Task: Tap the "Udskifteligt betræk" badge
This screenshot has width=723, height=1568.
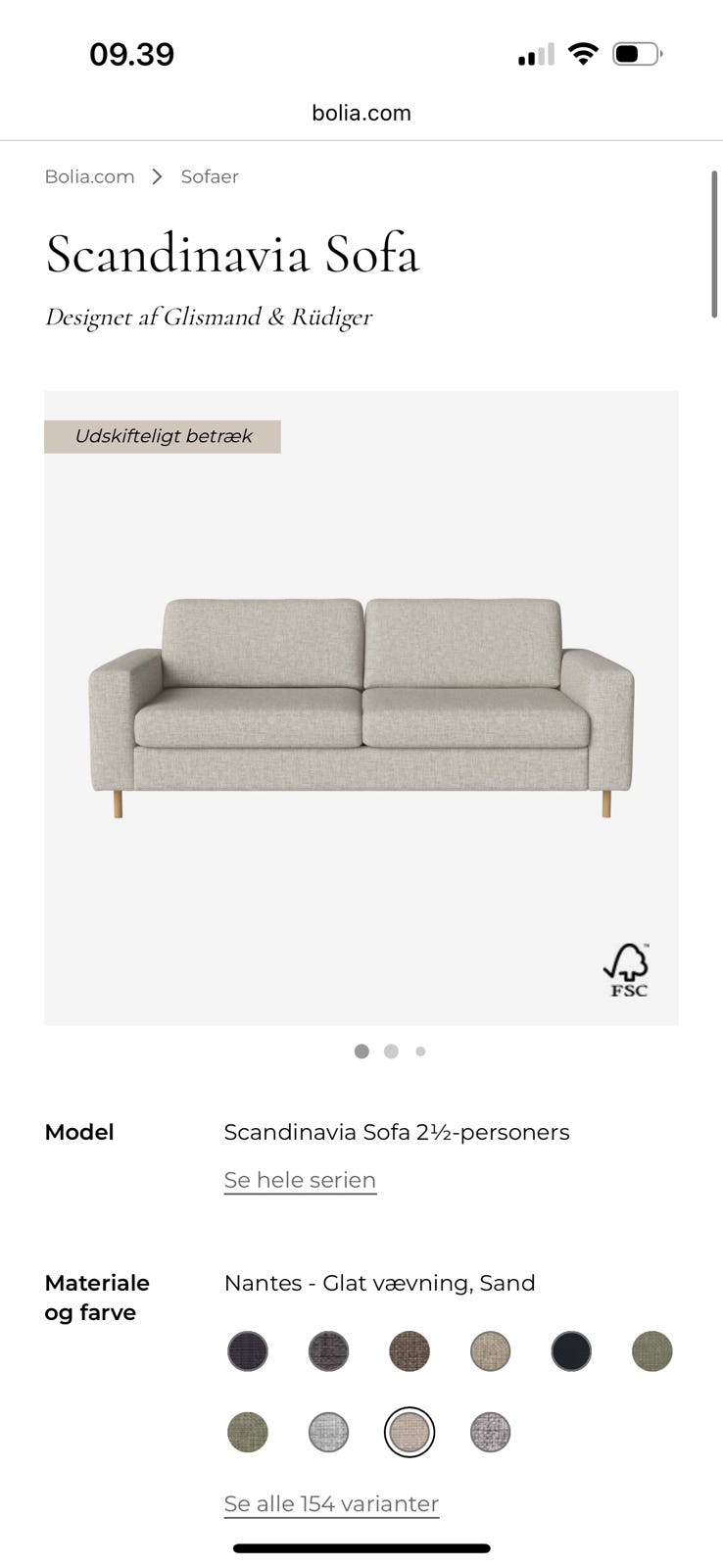Action: click(x=162, y=436)
